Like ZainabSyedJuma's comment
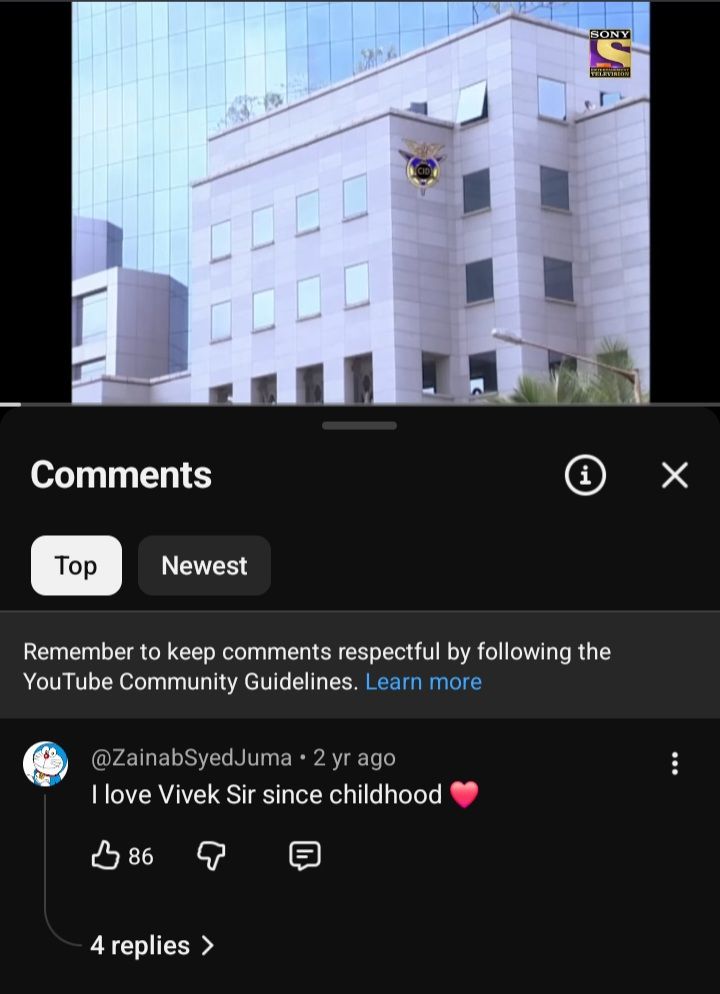This screenshot has height=994, width=720. pos(106,856)
